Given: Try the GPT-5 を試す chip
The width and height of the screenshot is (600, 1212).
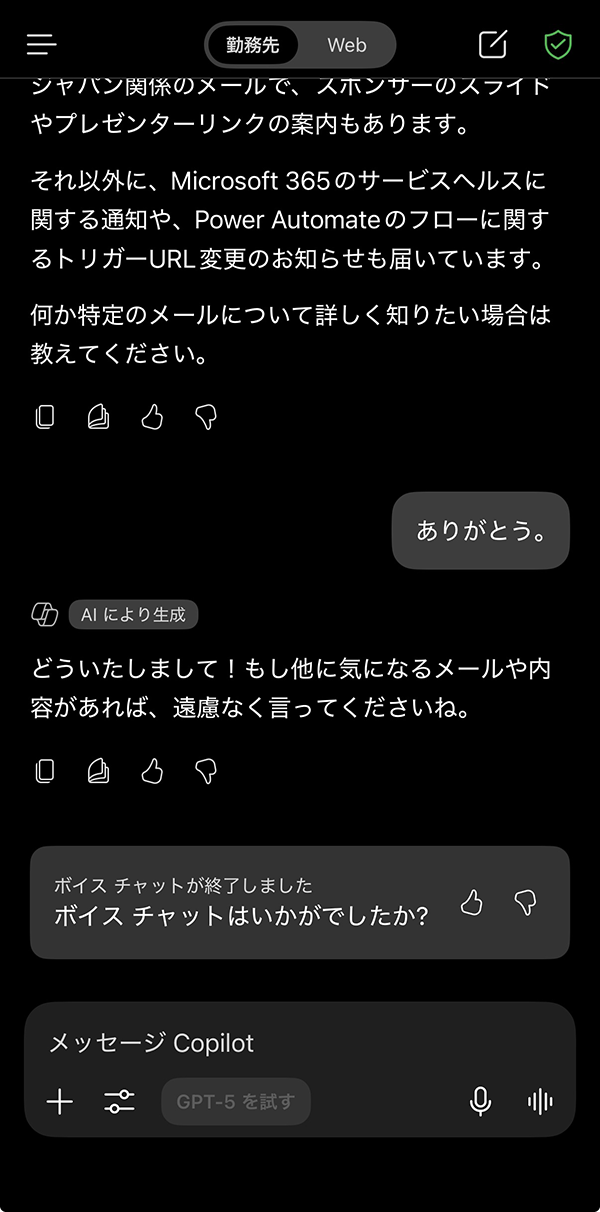Looking at the screenshot, I should tap(236, 1102).
